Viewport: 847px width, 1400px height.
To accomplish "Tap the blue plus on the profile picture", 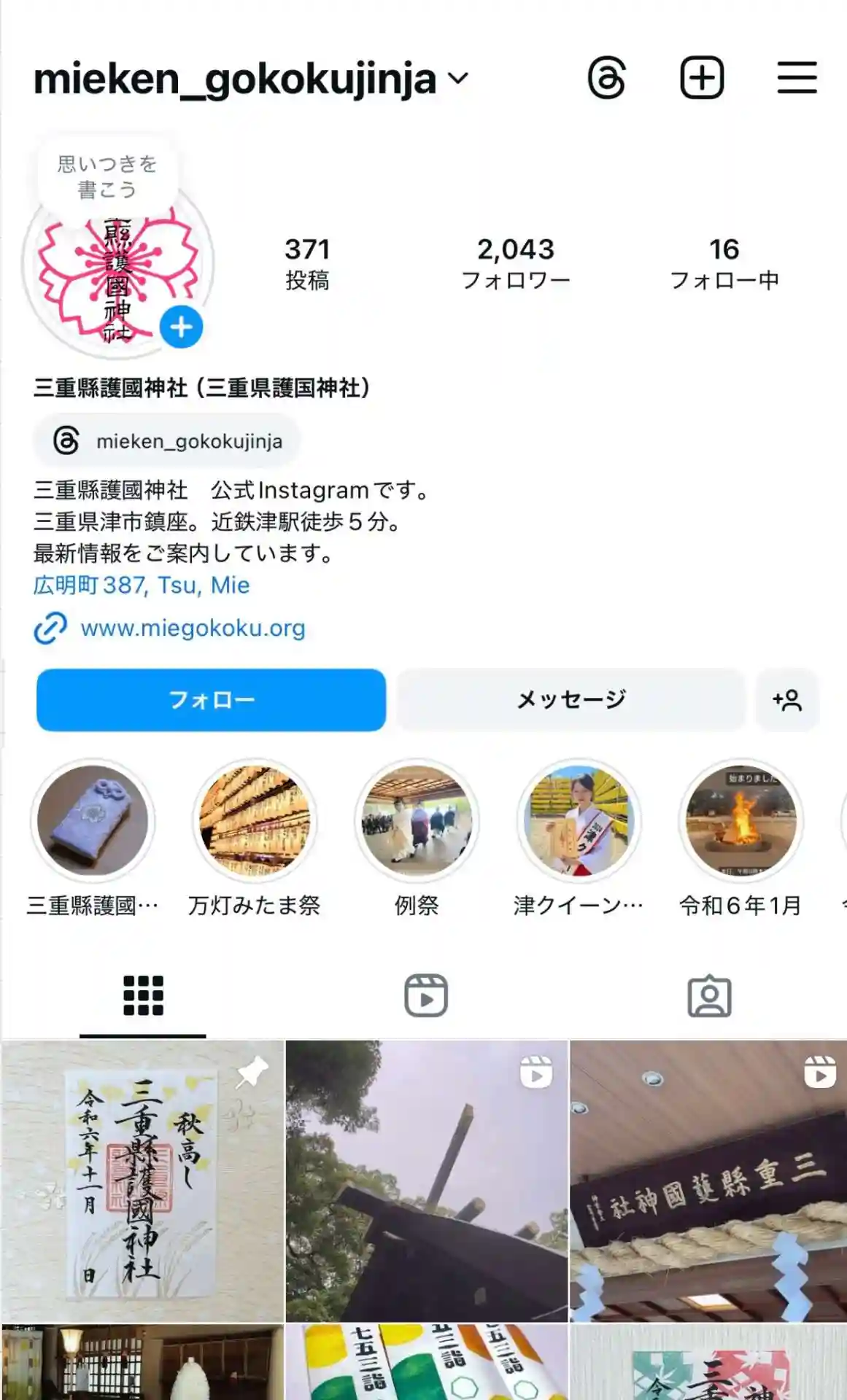I will point(181,327).
